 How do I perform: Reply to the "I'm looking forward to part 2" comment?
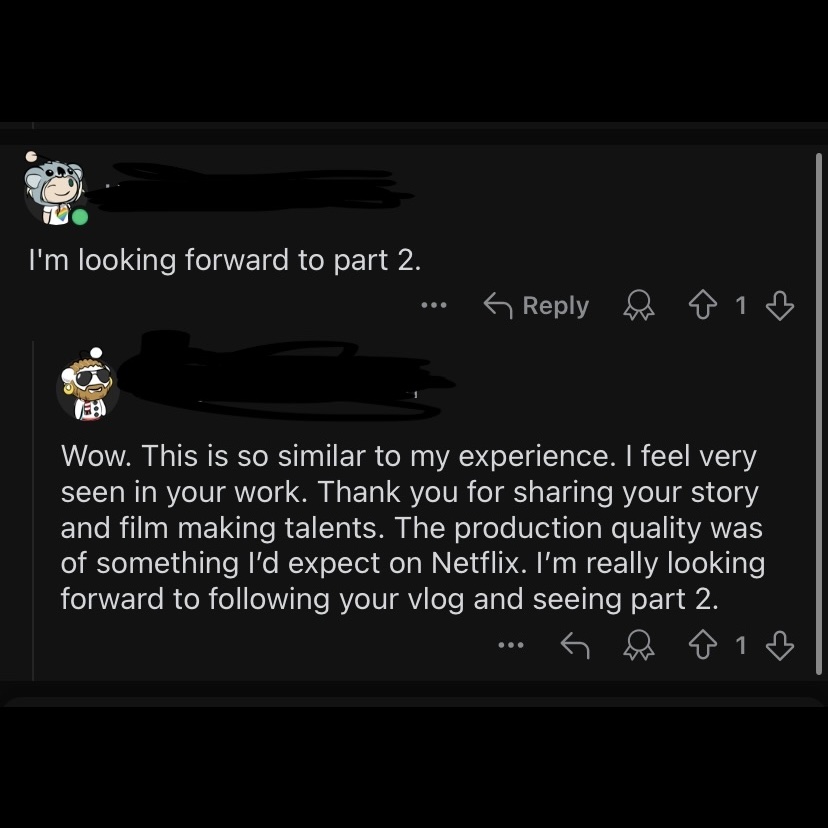536,305
